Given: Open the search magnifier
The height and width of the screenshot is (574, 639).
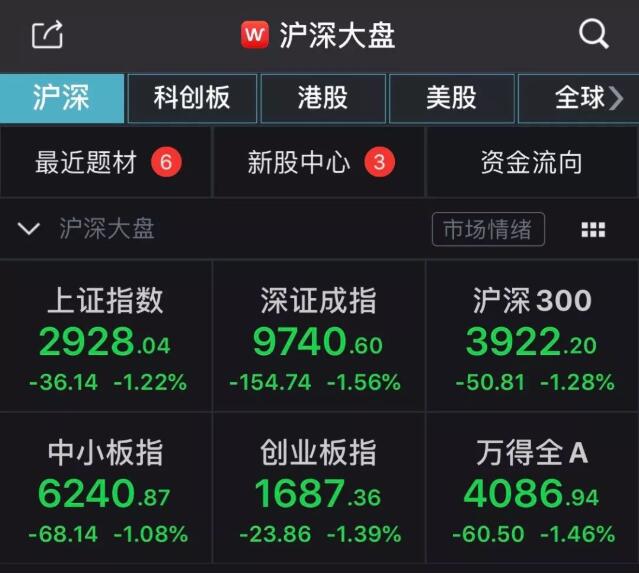Looking at the screenshot, I should click(x=594, y=35).
